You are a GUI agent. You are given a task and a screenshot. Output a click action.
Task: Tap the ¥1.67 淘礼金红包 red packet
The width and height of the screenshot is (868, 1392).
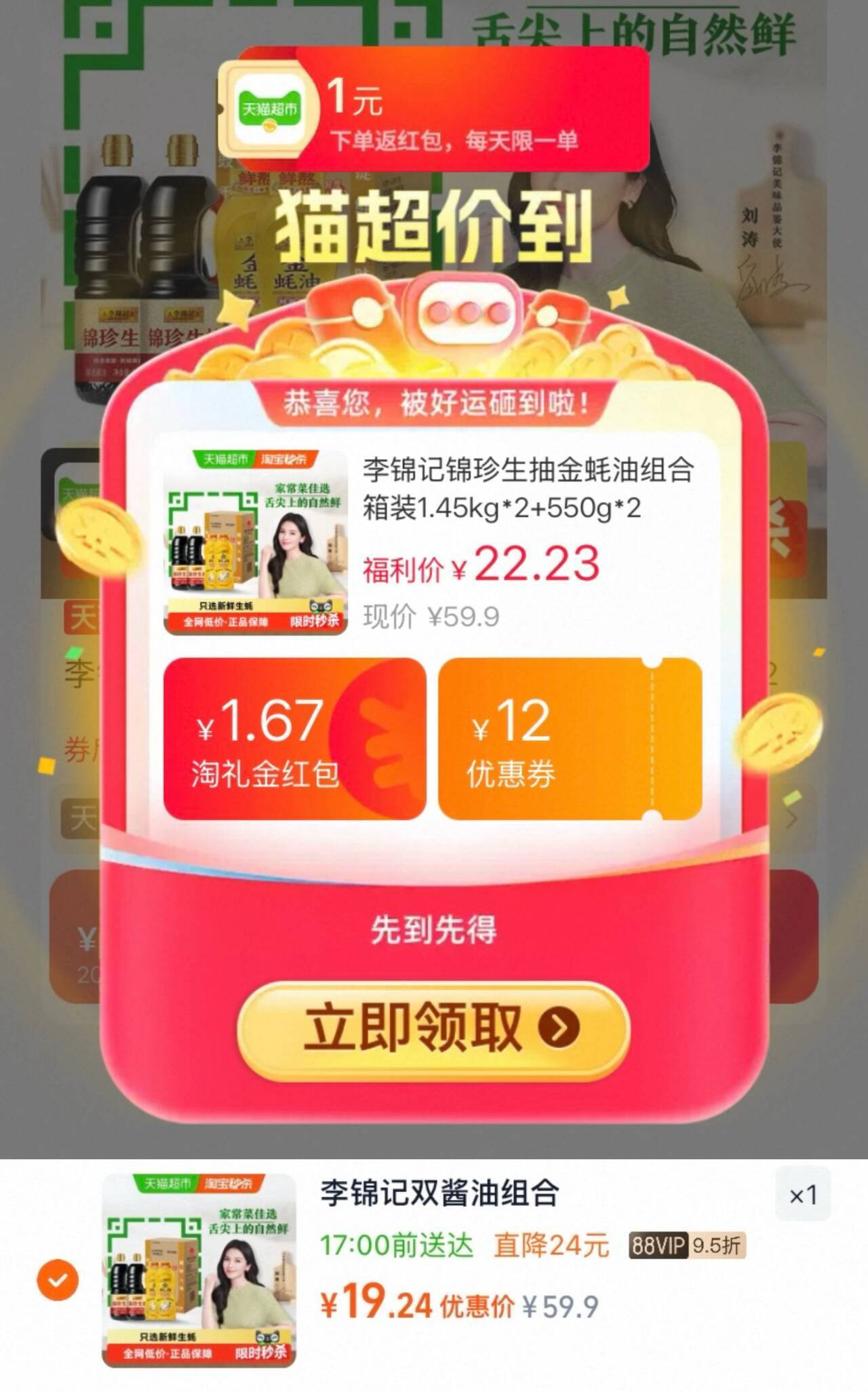click(294, 739)
